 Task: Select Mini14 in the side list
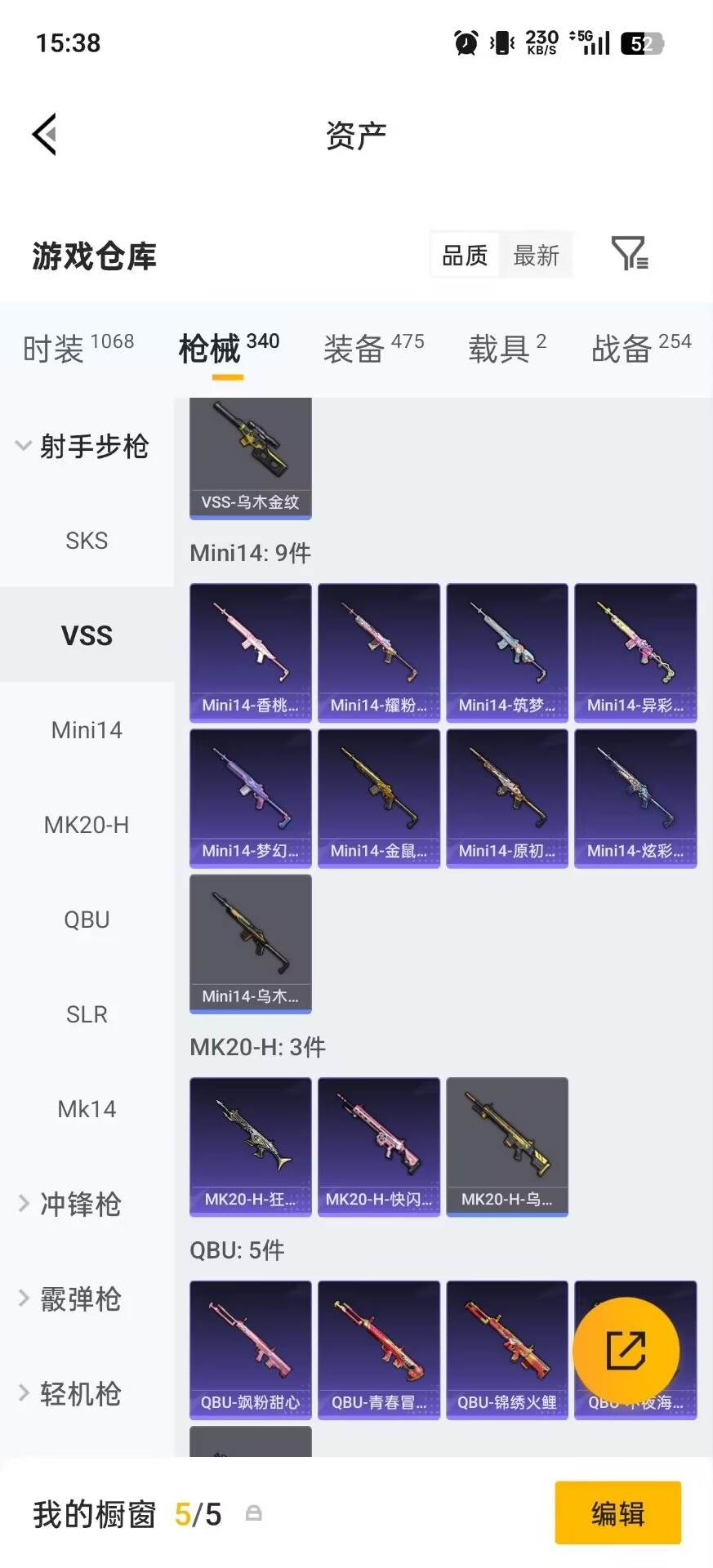pyautogui.click(x=87, y=730)
